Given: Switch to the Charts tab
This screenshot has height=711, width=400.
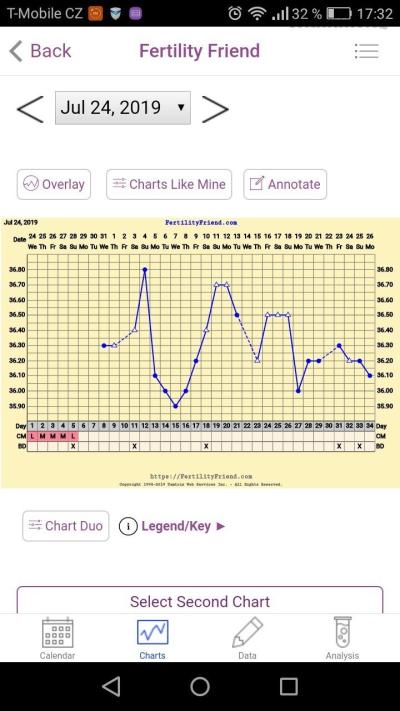Looking at the screenshot, I should pyautogui.click(x=152, y=638).
